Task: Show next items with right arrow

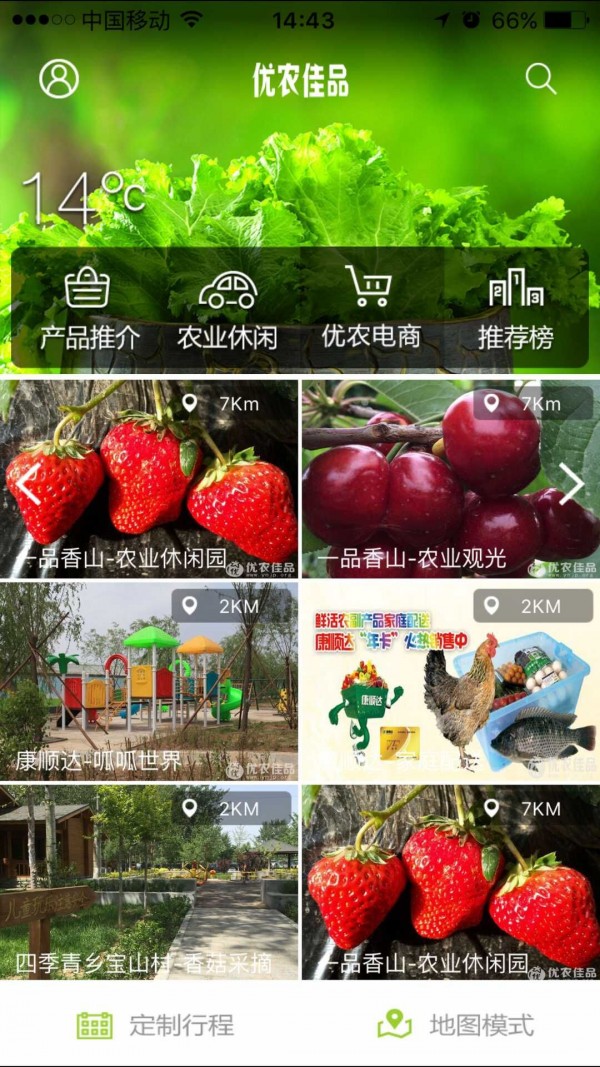Action: [571, 484]
